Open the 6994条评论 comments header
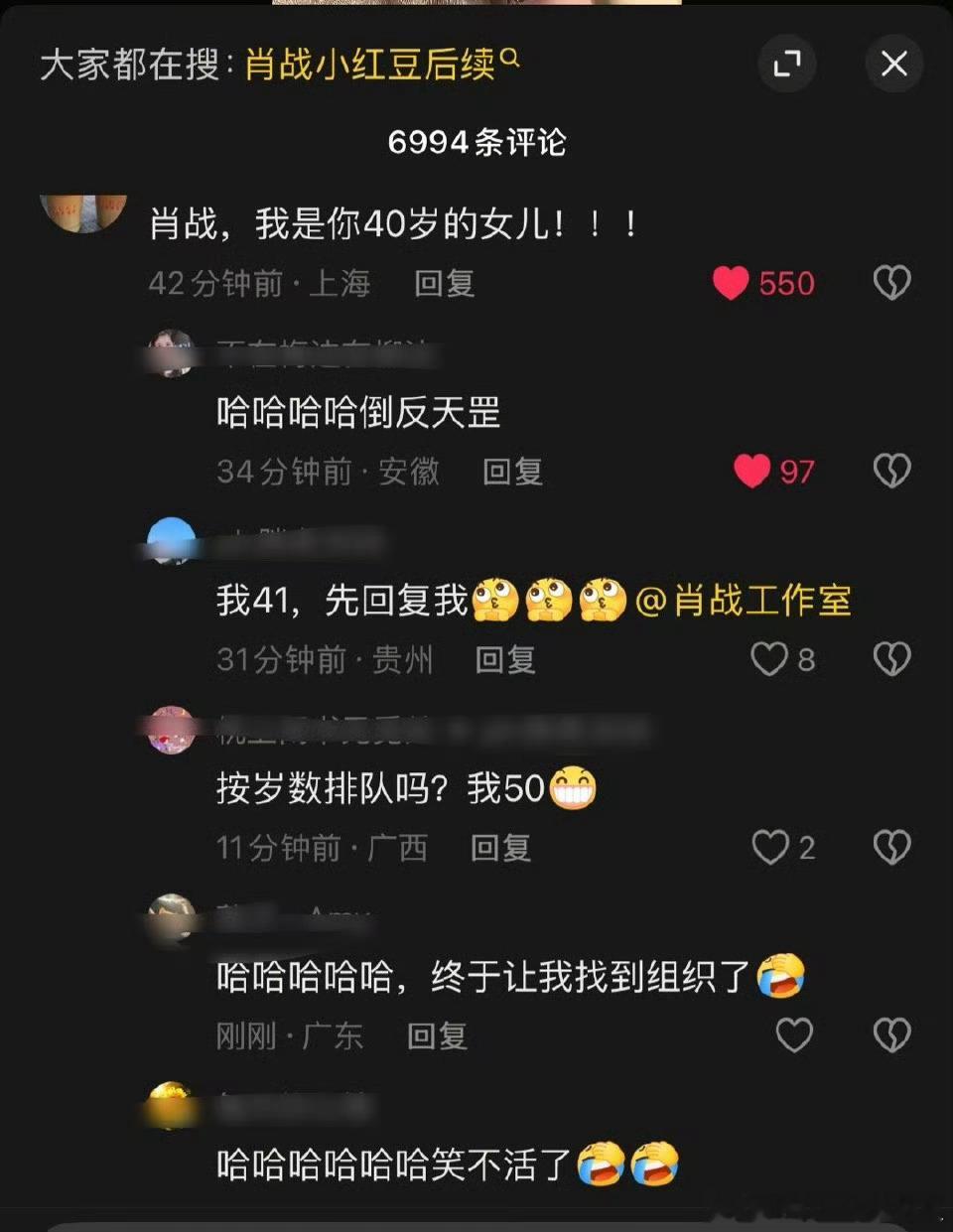Viewport: 953px width, 1232px height. (476, 142)
